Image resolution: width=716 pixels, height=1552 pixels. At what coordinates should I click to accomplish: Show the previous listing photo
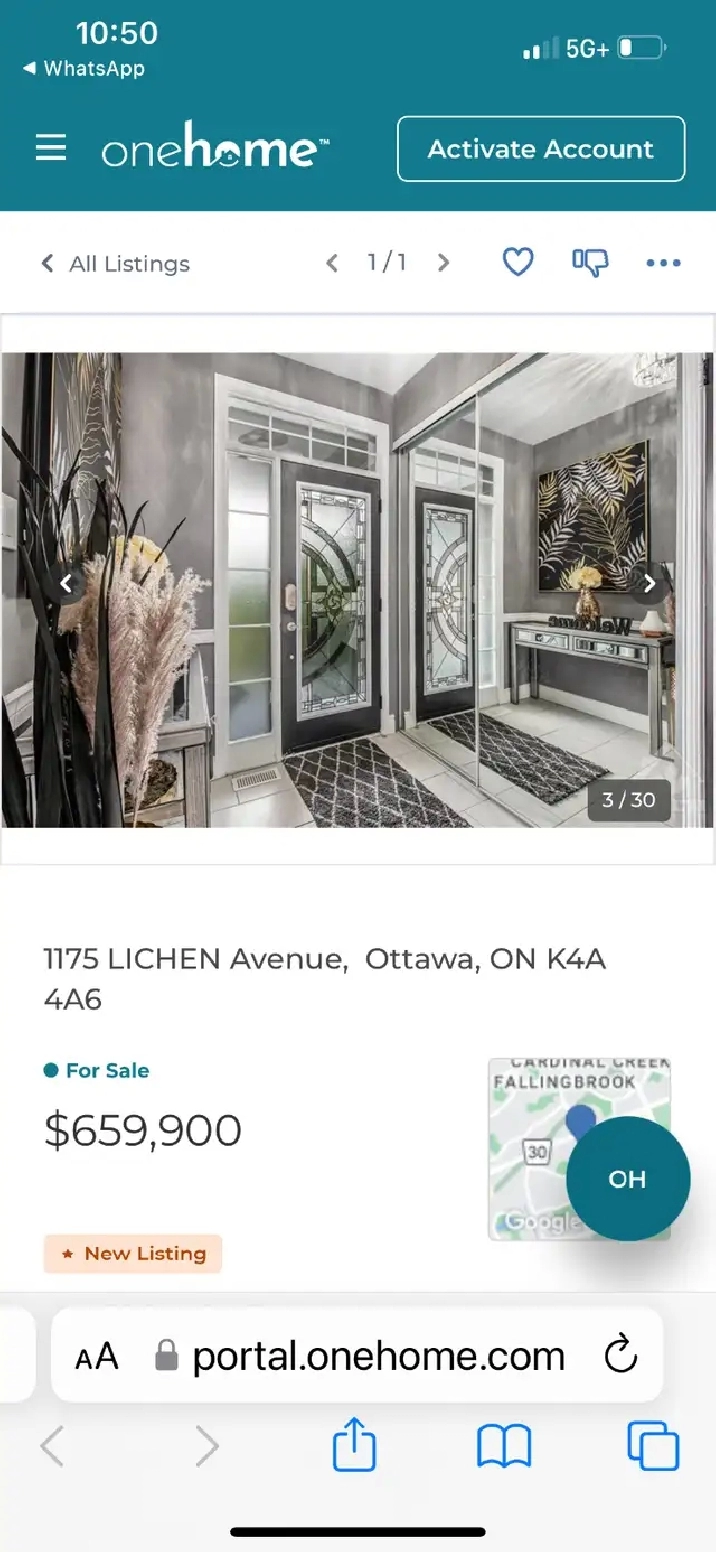tap(67, 583)
